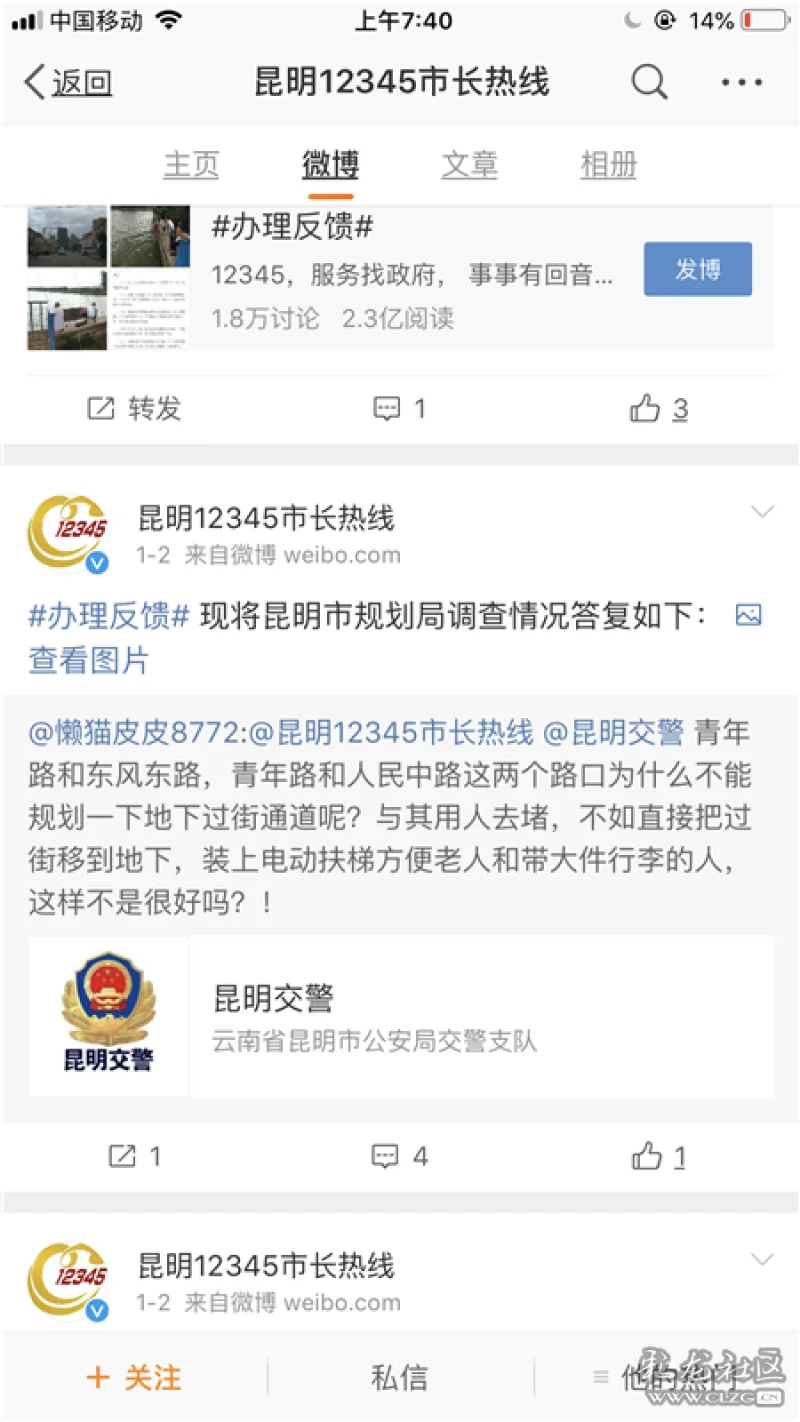Screen dimensions: 800x1422
Task: Go back via 返回 button
Action: click(x=68, y=82)
